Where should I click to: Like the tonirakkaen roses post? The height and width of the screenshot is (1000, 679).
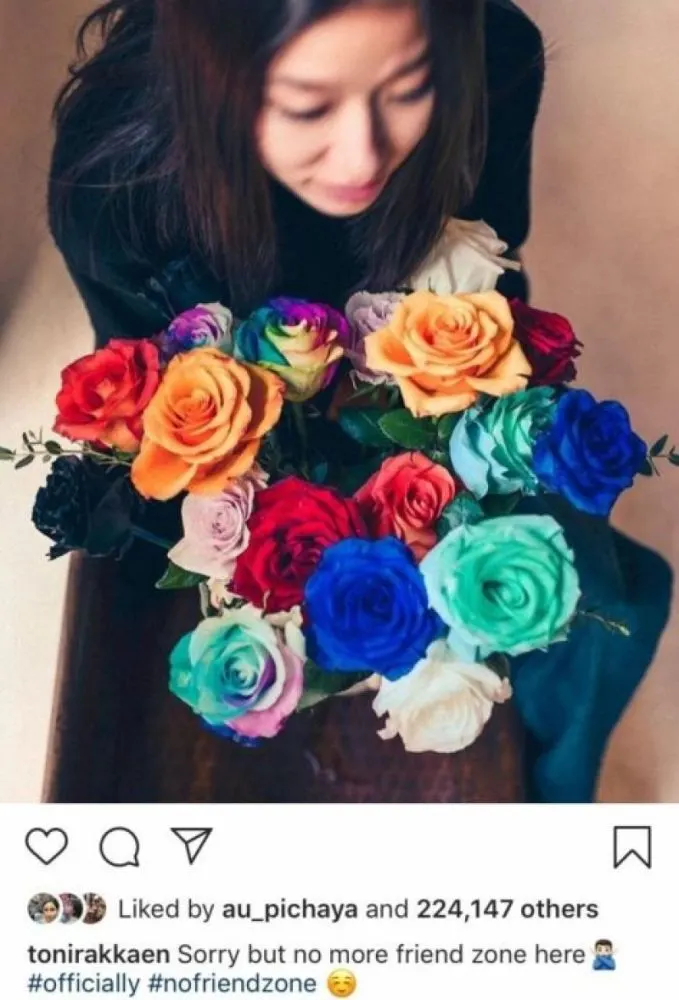click(46, 847)
